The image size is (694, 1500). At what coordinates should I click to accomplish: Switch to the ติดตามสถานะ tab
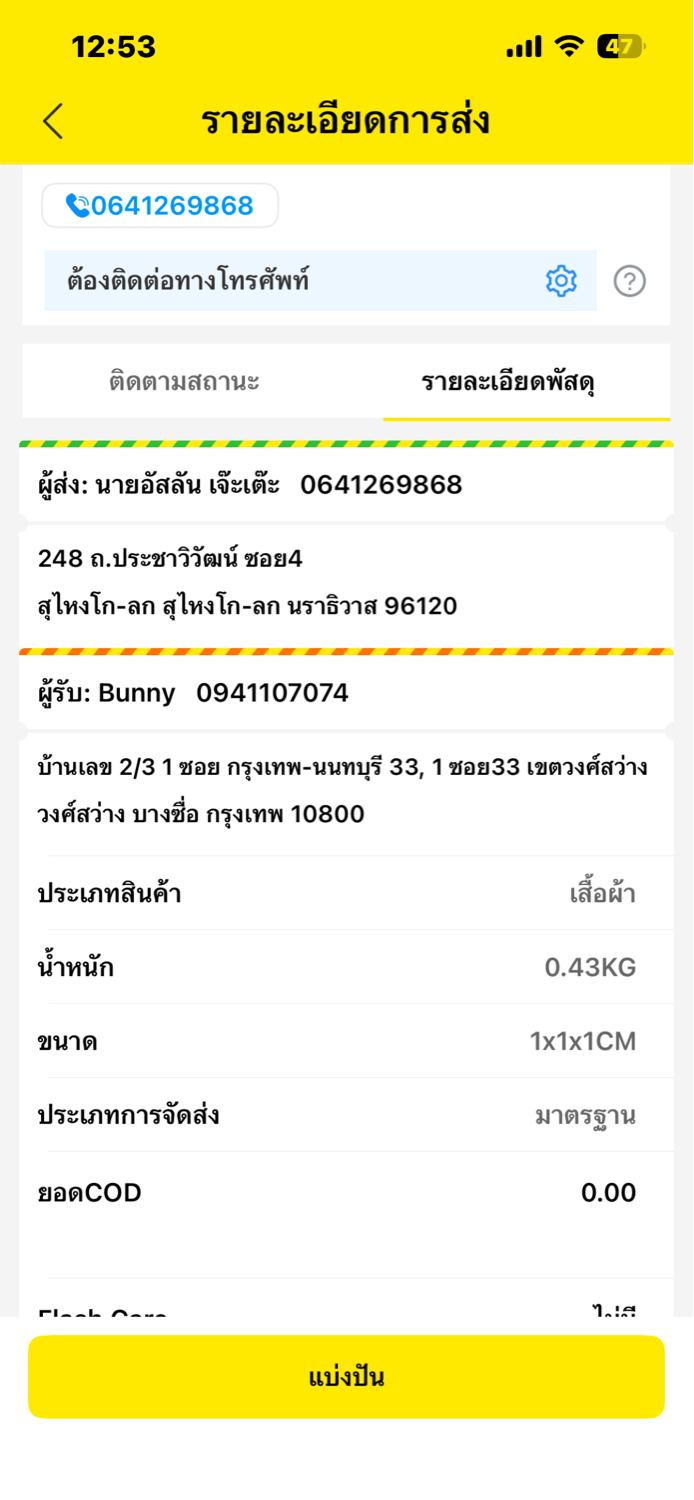[184, 382]
